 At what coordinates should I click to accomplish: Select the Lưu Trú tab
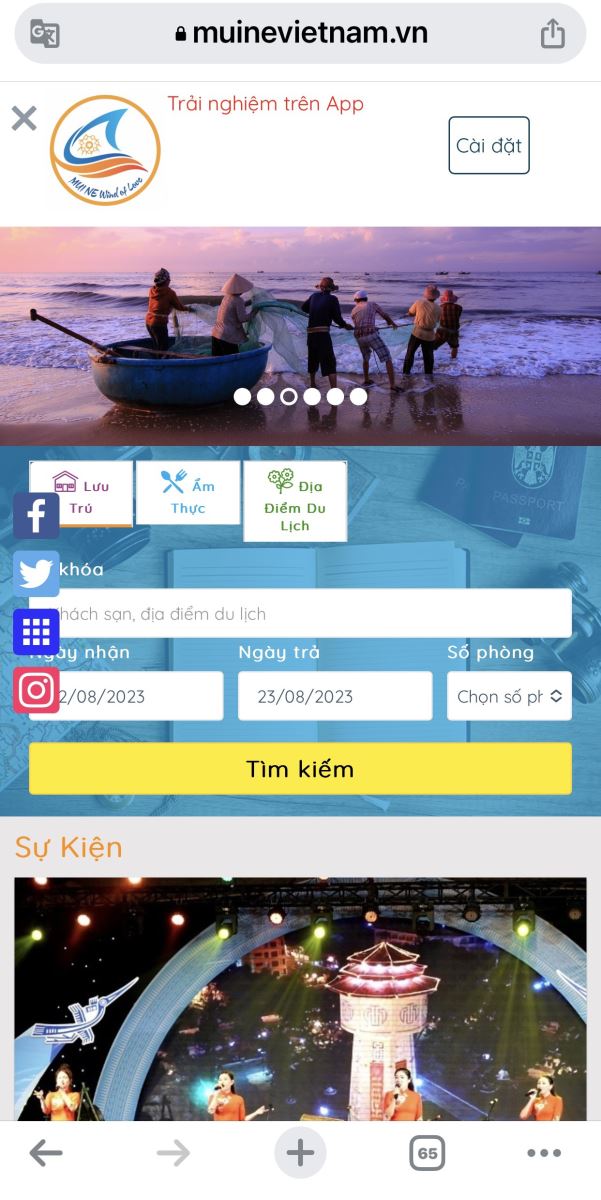pos(81,495)
